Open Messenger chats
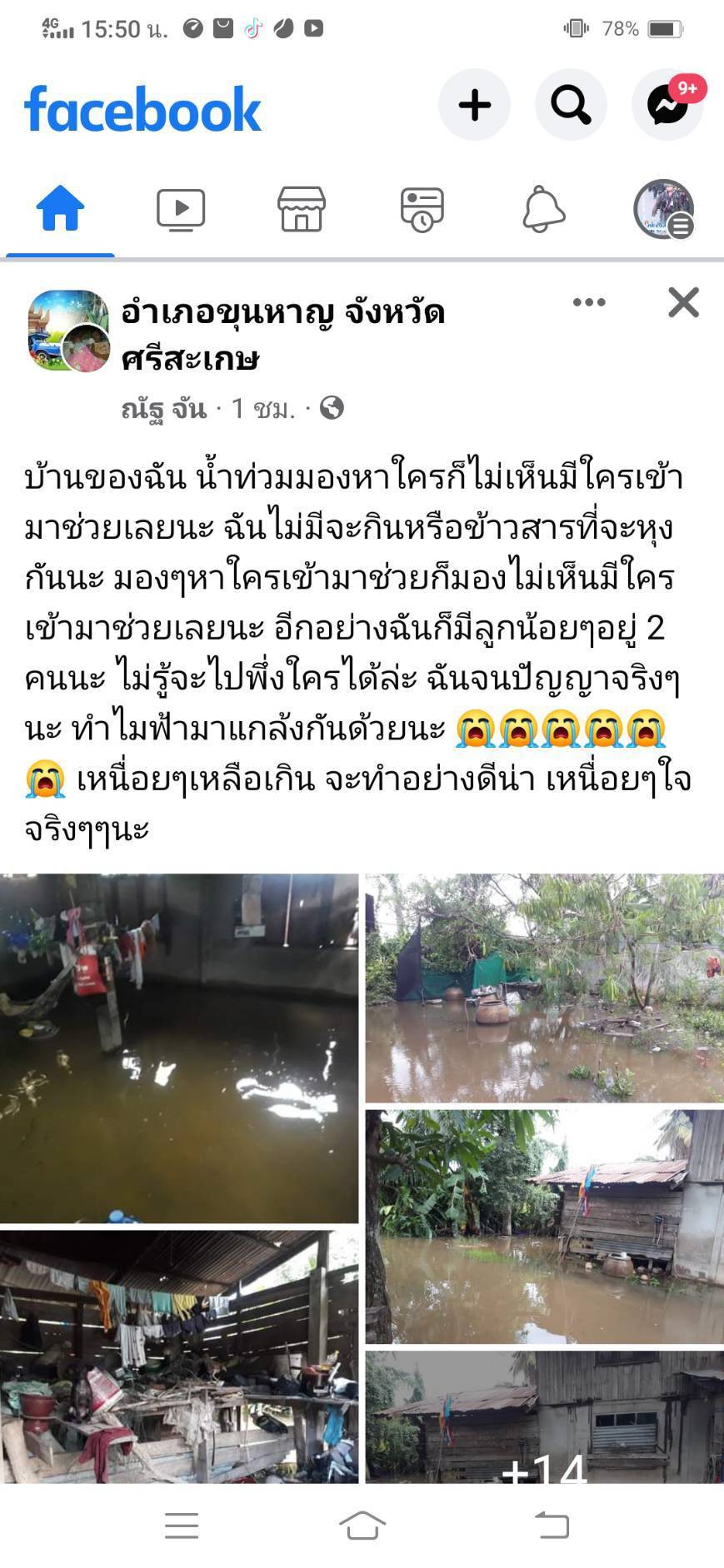The height and width of the screenshot is (1568, 724). (x=668, y=106)
